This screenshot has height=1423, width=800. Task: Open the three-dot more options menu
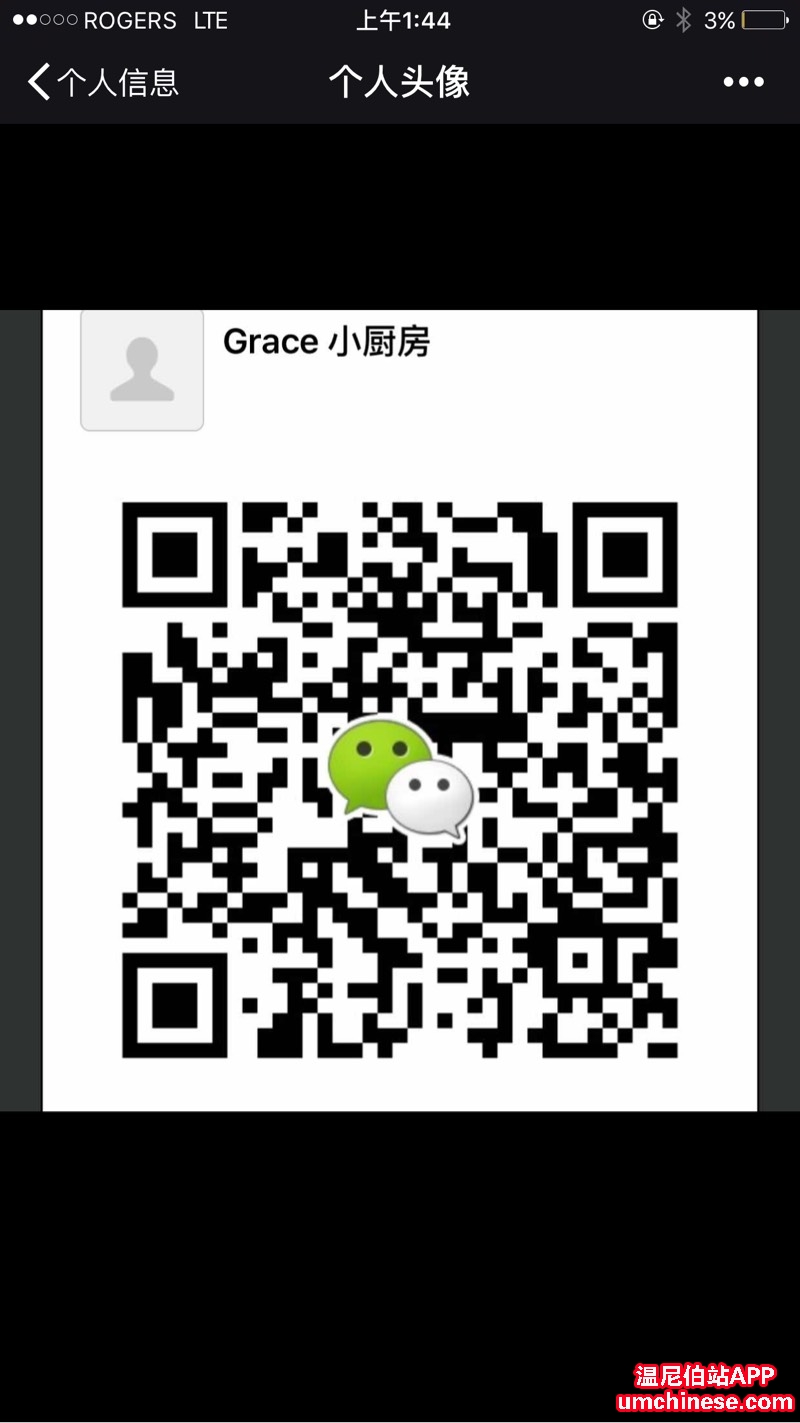pos(743,82)
